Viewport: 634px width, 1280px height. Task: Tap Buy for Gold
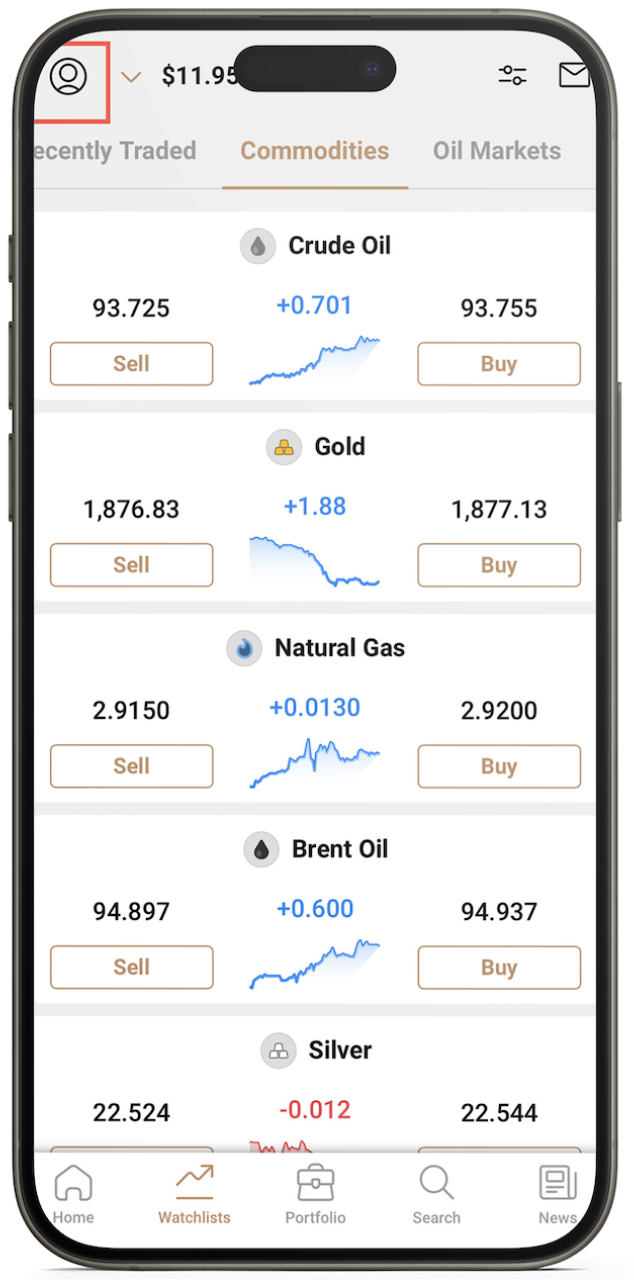498,565
